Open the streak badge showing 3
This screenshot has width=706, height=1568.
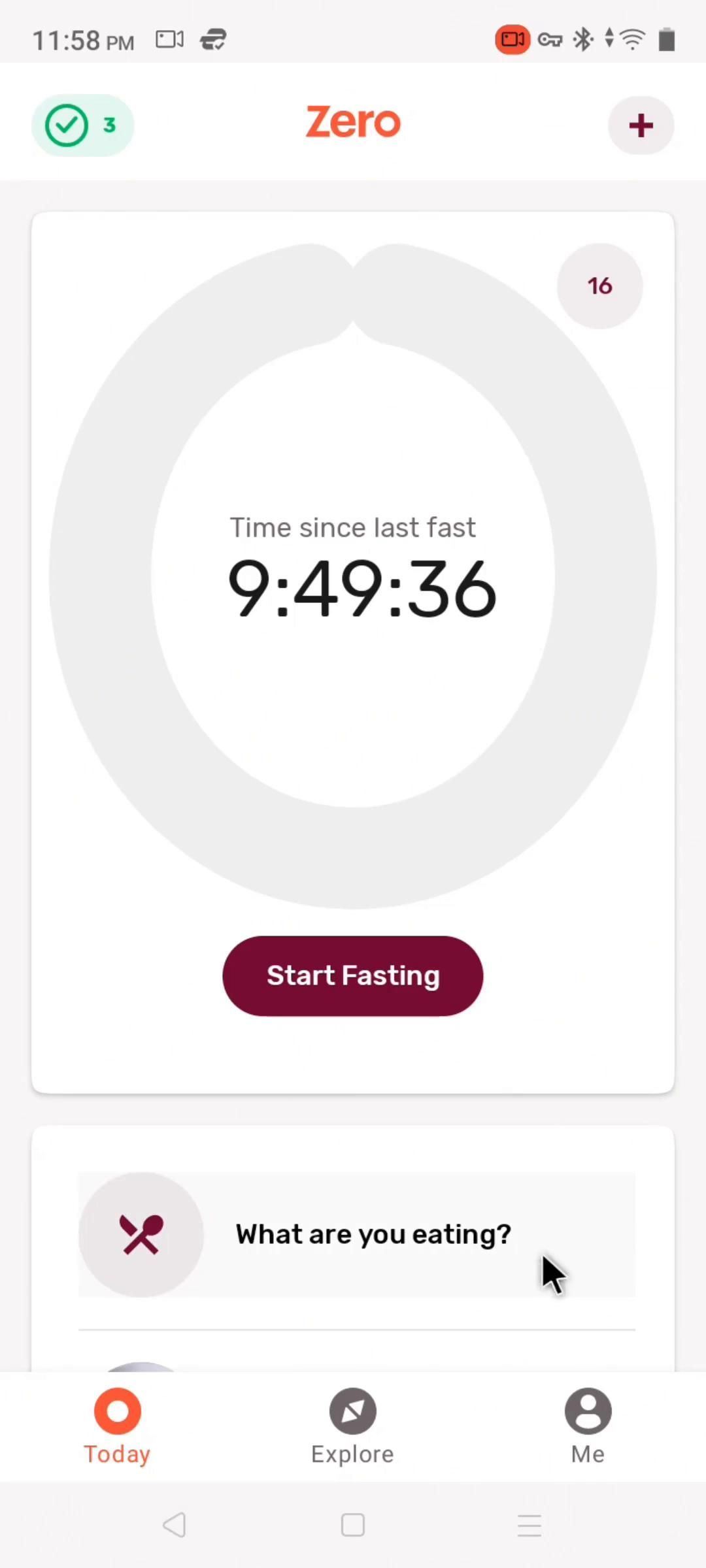tap(83, 125)
